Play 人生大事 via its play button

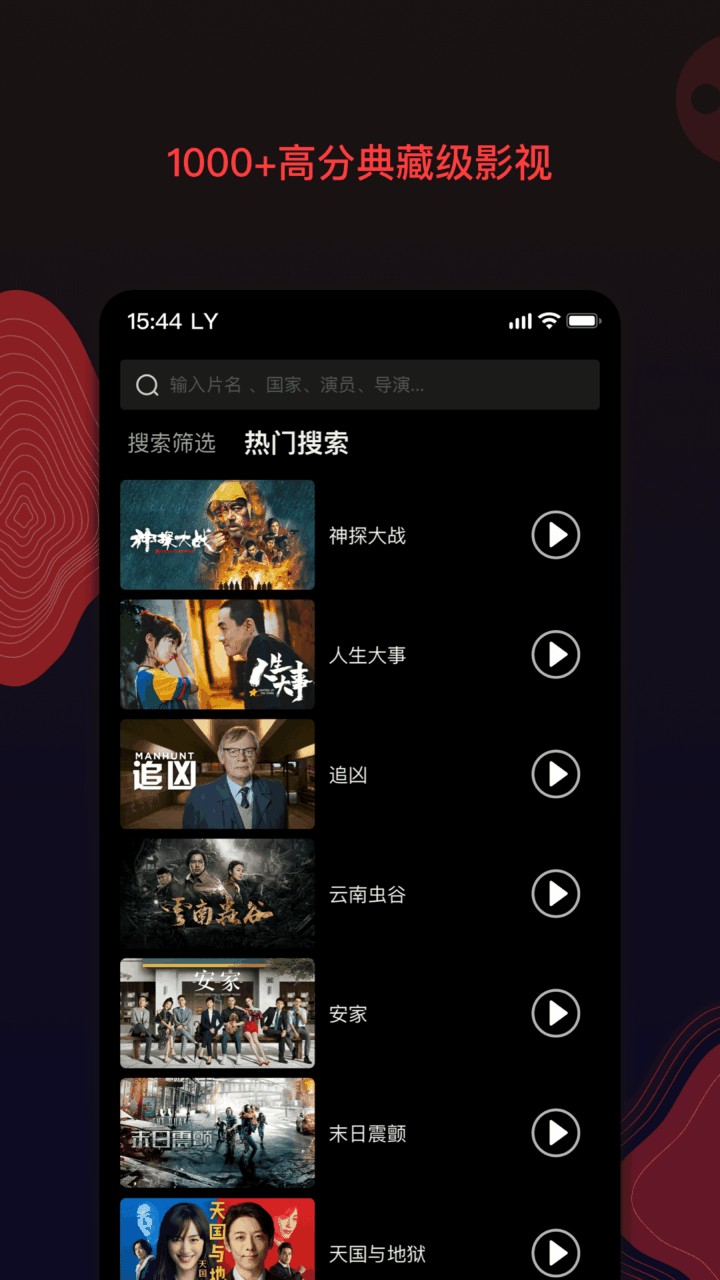pos(555,655)
